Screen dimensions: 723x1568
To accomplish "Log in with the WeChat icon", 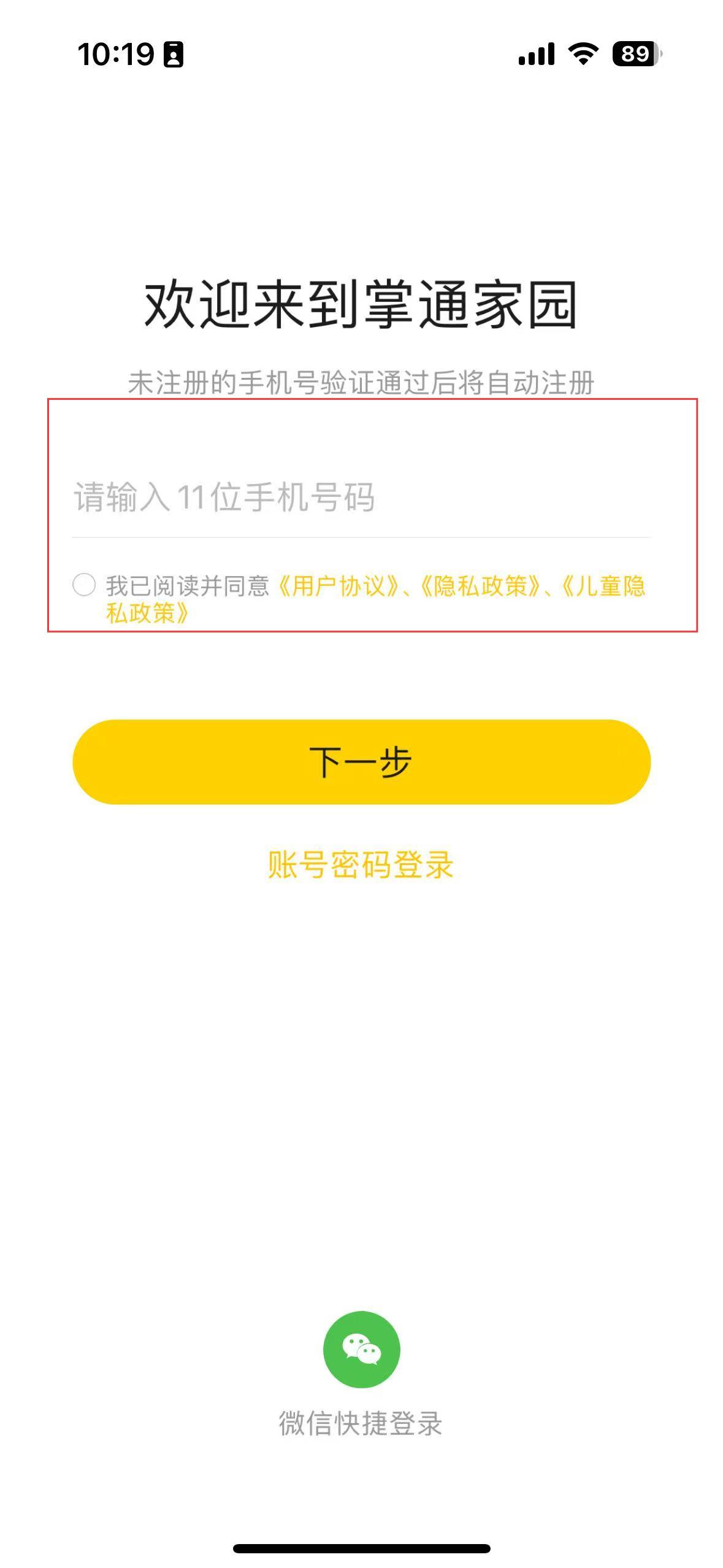I will point(361,1349).
